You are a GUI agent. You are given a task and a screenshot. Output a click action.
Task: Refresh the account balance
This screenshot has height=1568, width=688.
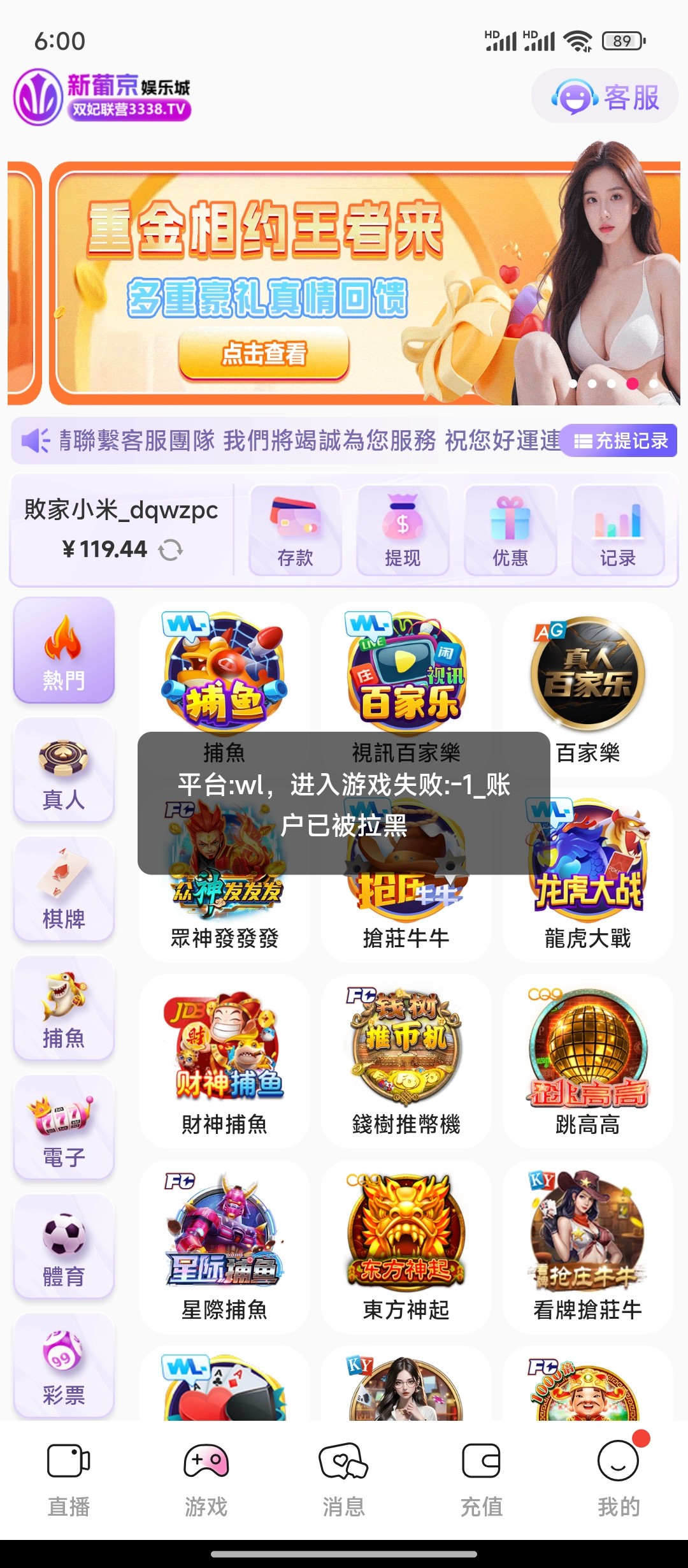pos(170,549)
